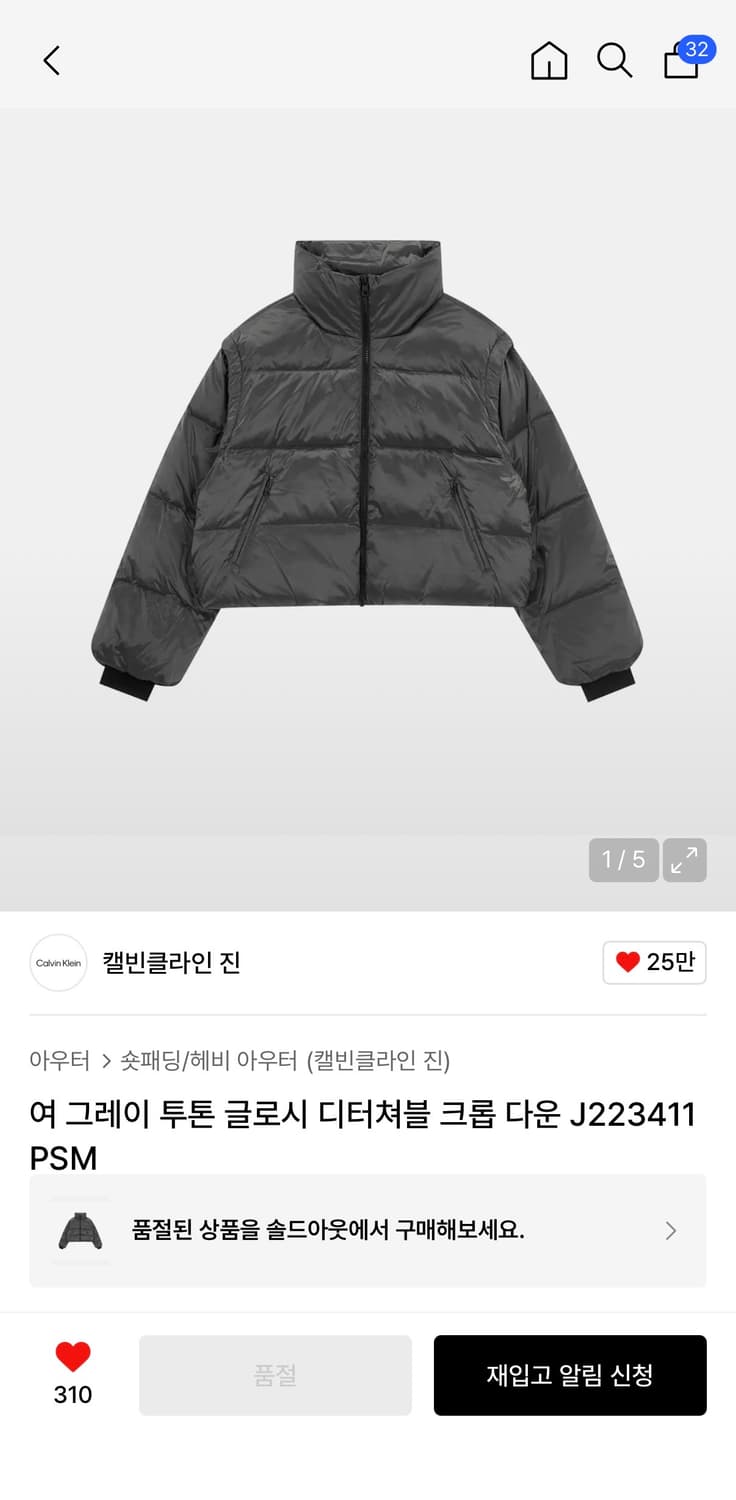Click the jacket thumbnail in sold-out banner
The width and height of the screenshot is (736, 1500).
[x=80, y=1231]
